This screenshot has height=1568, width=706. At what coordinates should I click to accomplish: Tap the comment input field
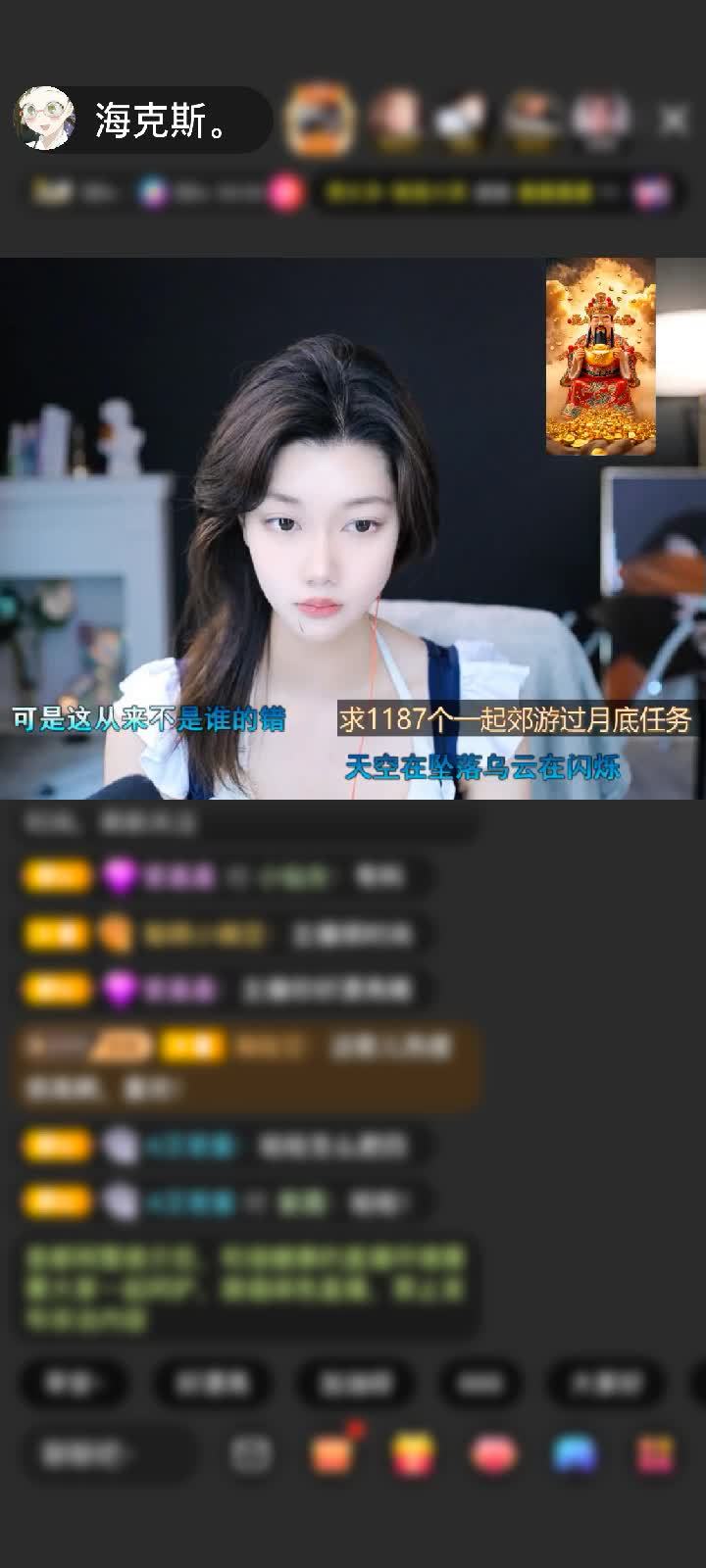[x=106, y=1454]
